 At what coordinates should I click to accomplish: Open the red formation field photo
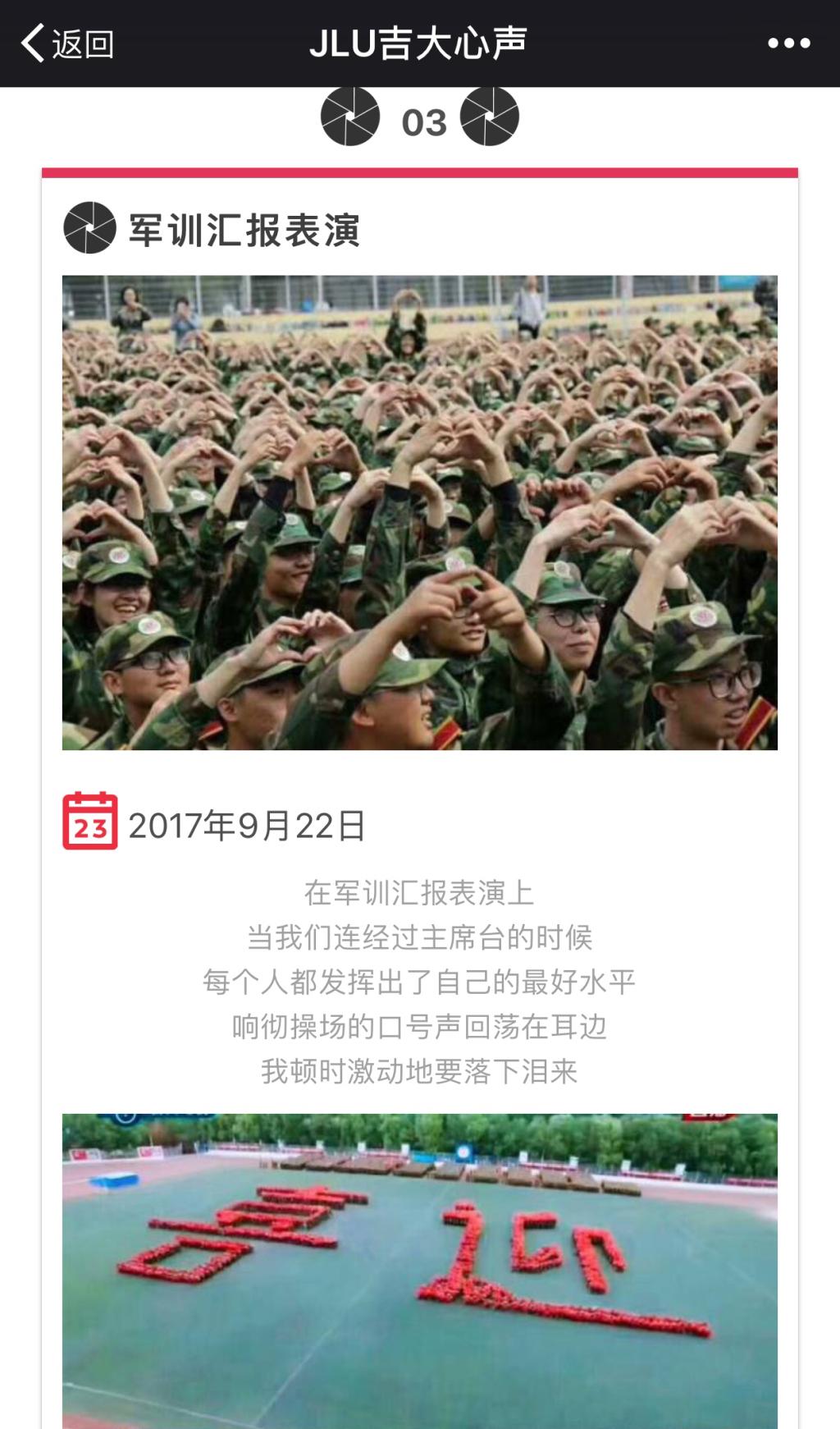419,1269
